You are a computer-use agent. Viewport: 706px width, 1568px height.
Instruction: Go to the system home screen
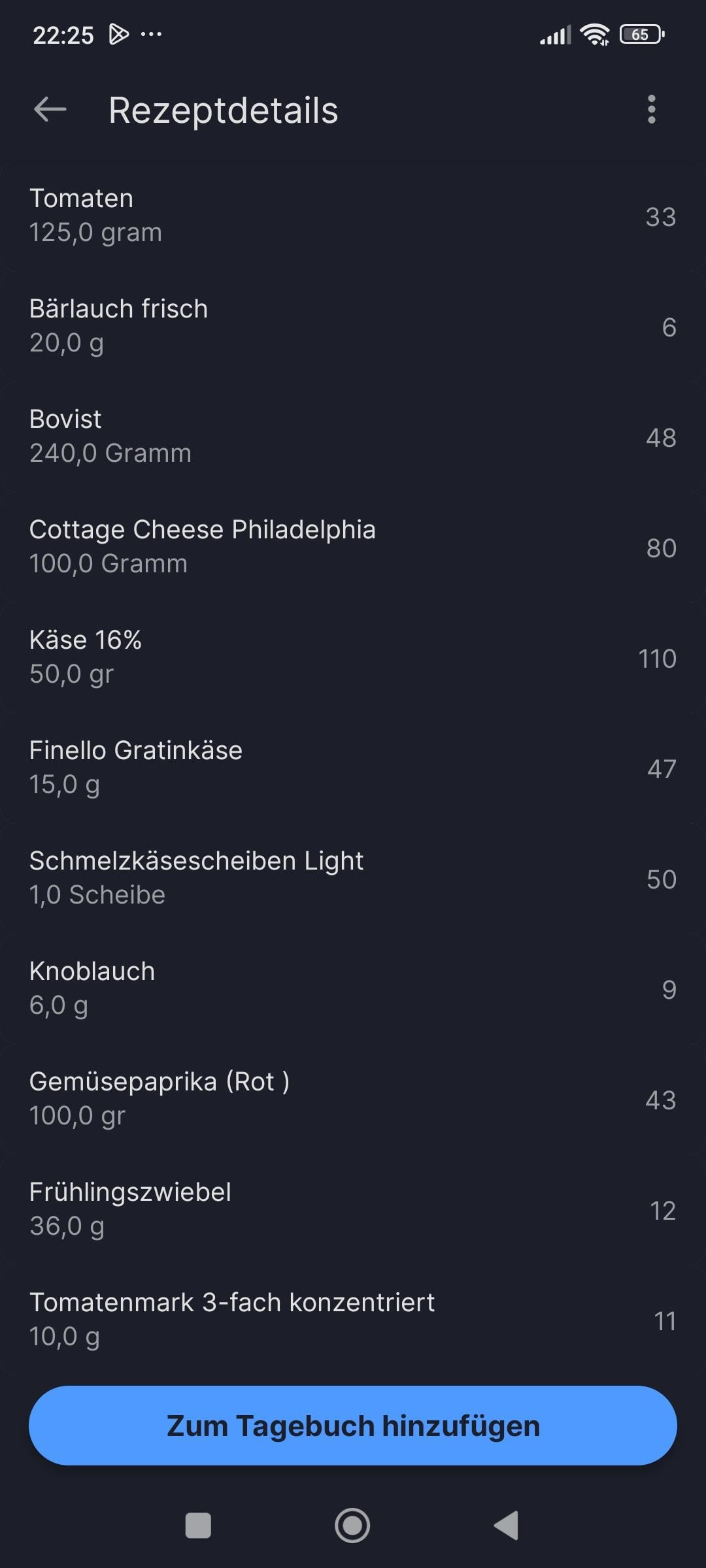click(352, 1526)
